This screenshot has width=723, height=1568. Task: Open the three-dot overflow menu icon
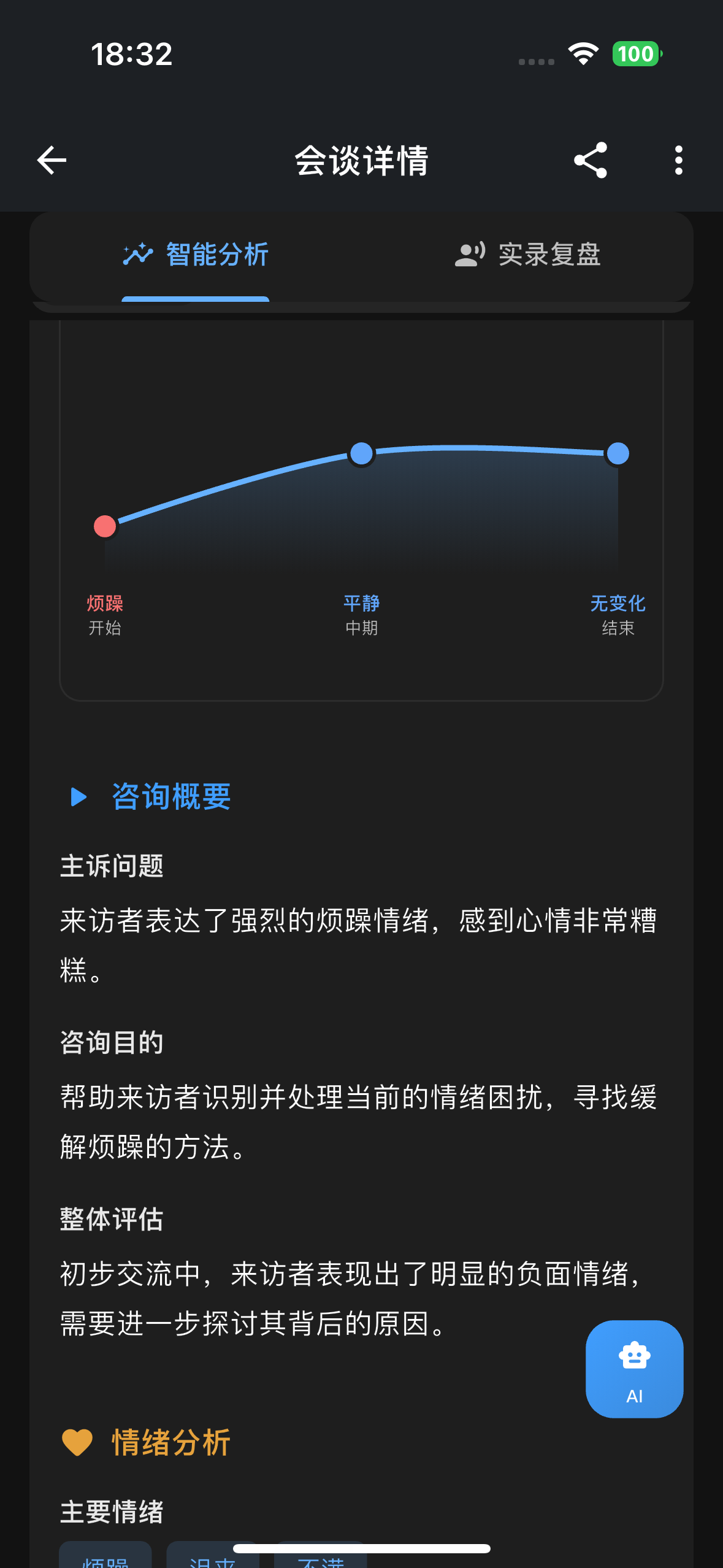click(x=678, y=161)
